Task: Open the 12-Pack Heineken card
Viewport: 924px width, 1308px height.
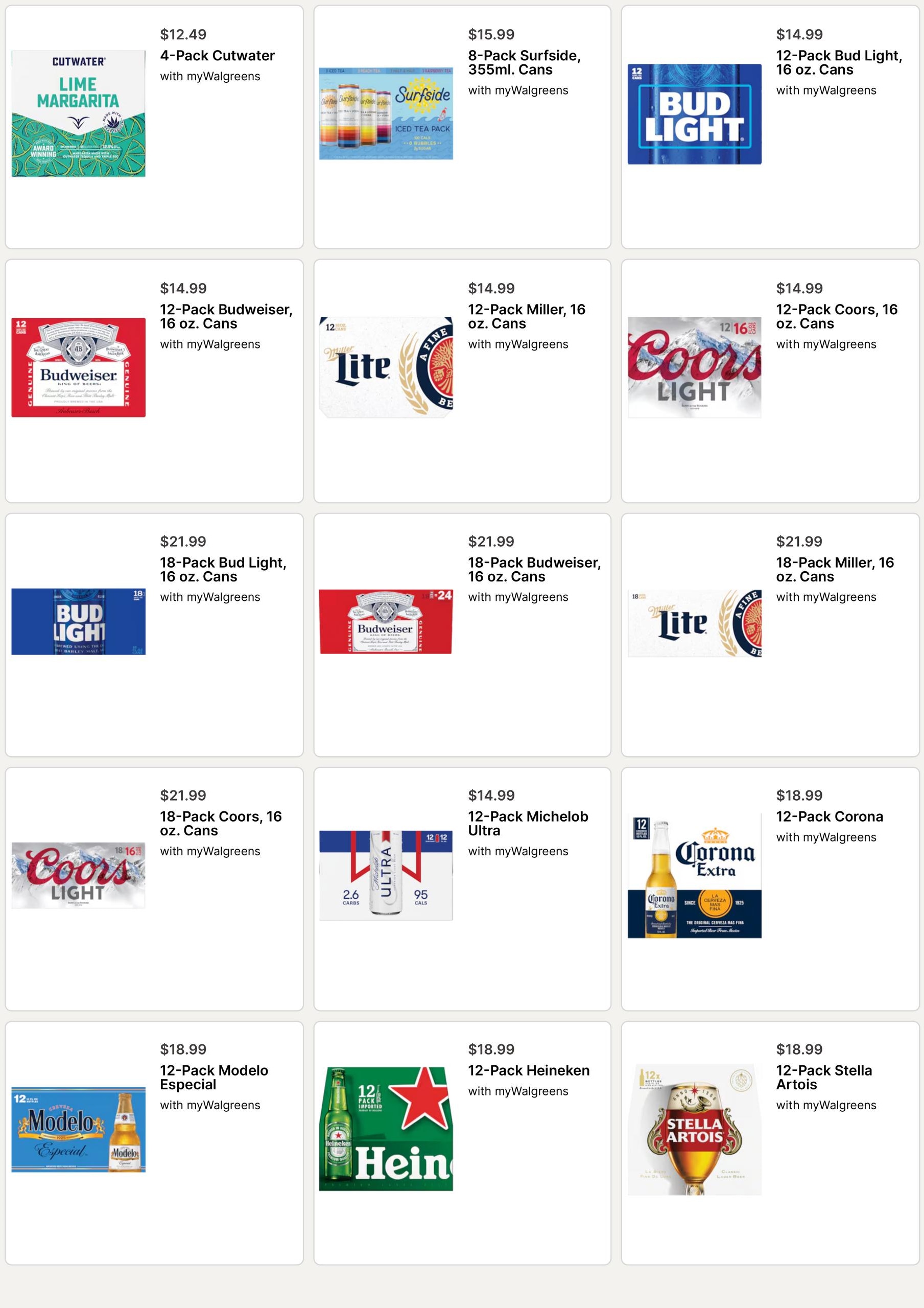Action: pyautogui.click(x=462, y=1143)
